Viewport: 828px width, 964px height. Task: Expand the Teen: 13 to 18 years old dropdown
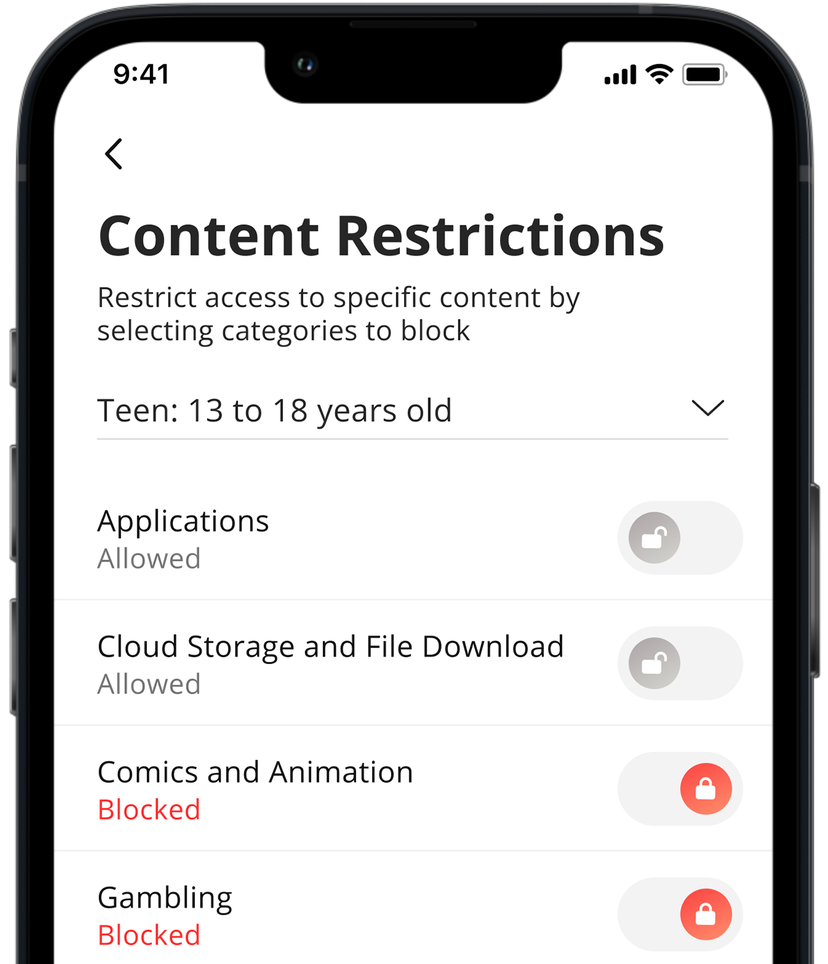(707, 408)
